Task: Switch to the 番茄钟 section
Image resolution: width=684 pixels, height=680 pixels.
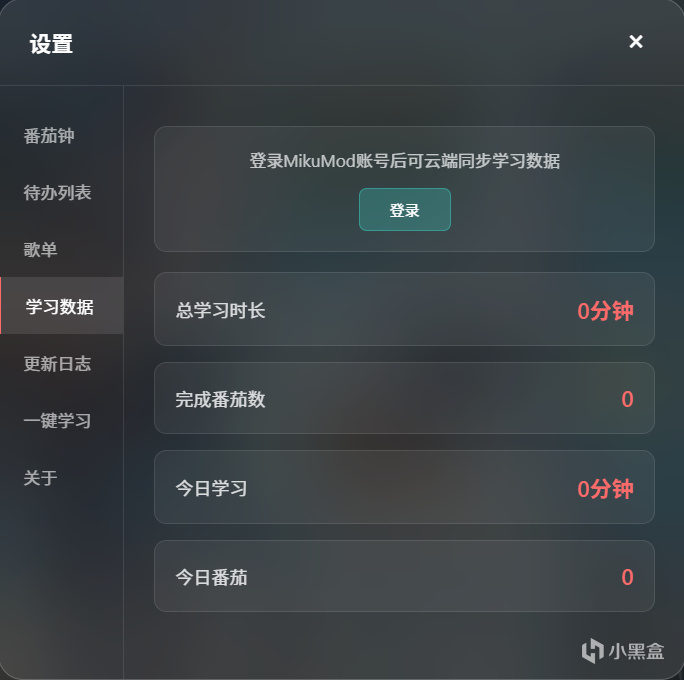Action: pyautogui.click(x=62, y=136)
